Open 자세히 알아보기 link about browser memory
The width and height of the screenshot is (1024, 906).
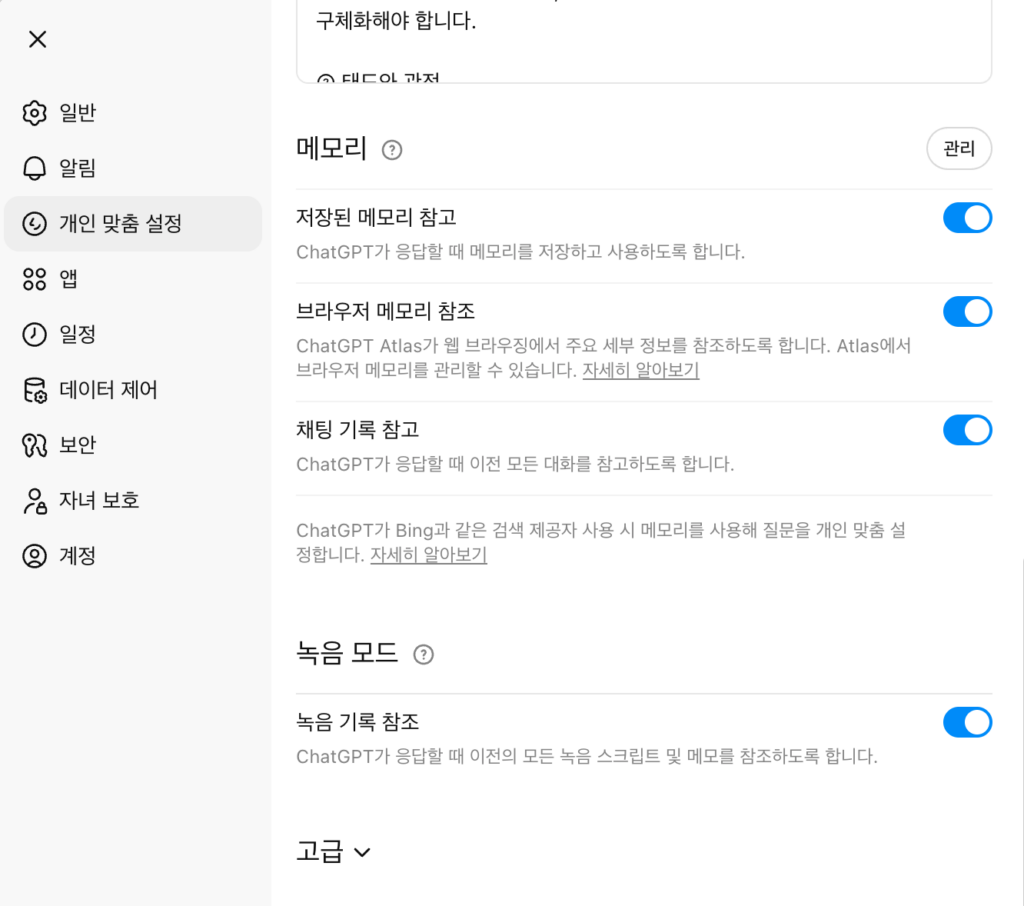(x=640, y=371)
